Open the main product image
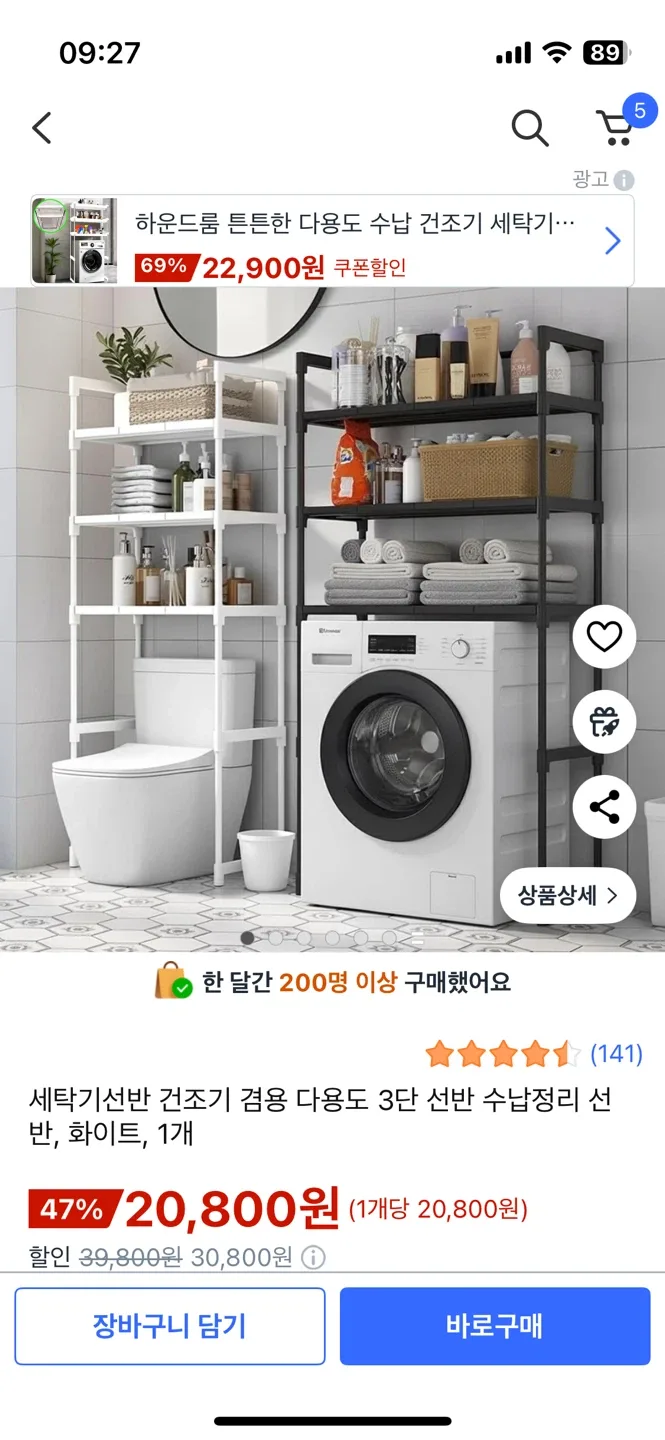 point(300,620)
